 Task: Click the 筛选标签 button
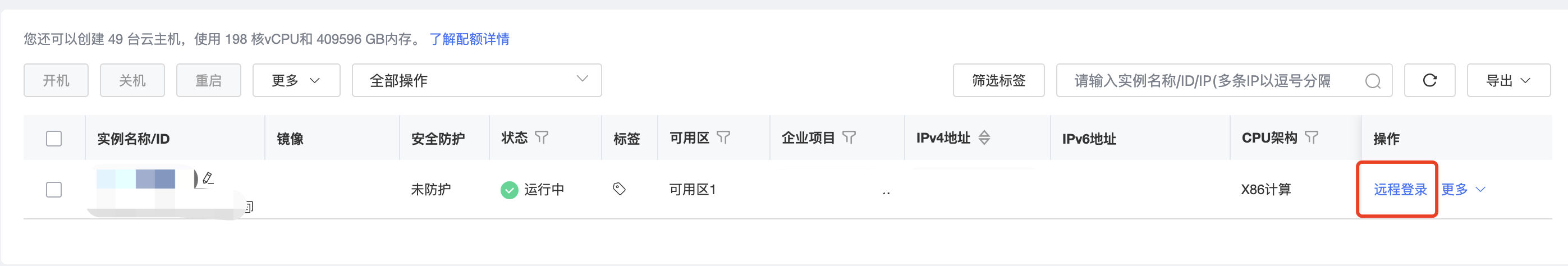[998, 80]
